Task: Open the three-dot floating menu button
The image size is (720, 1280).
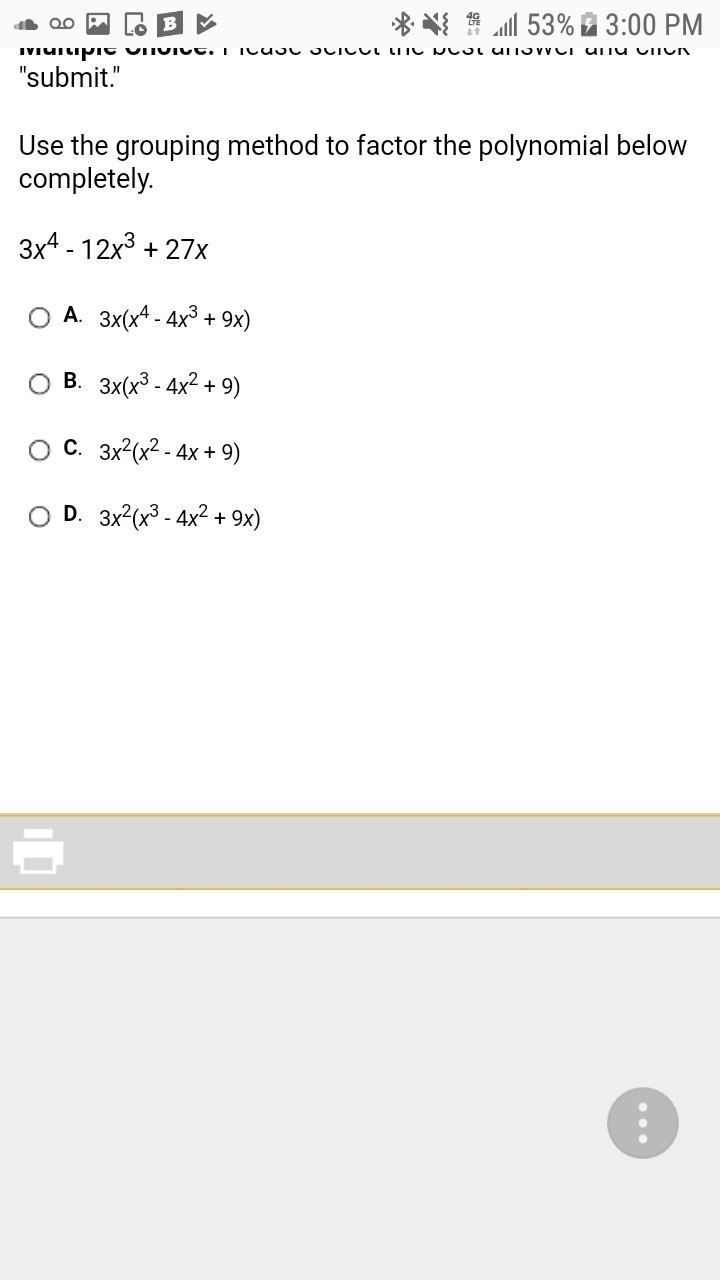Action: (642, 1123)
